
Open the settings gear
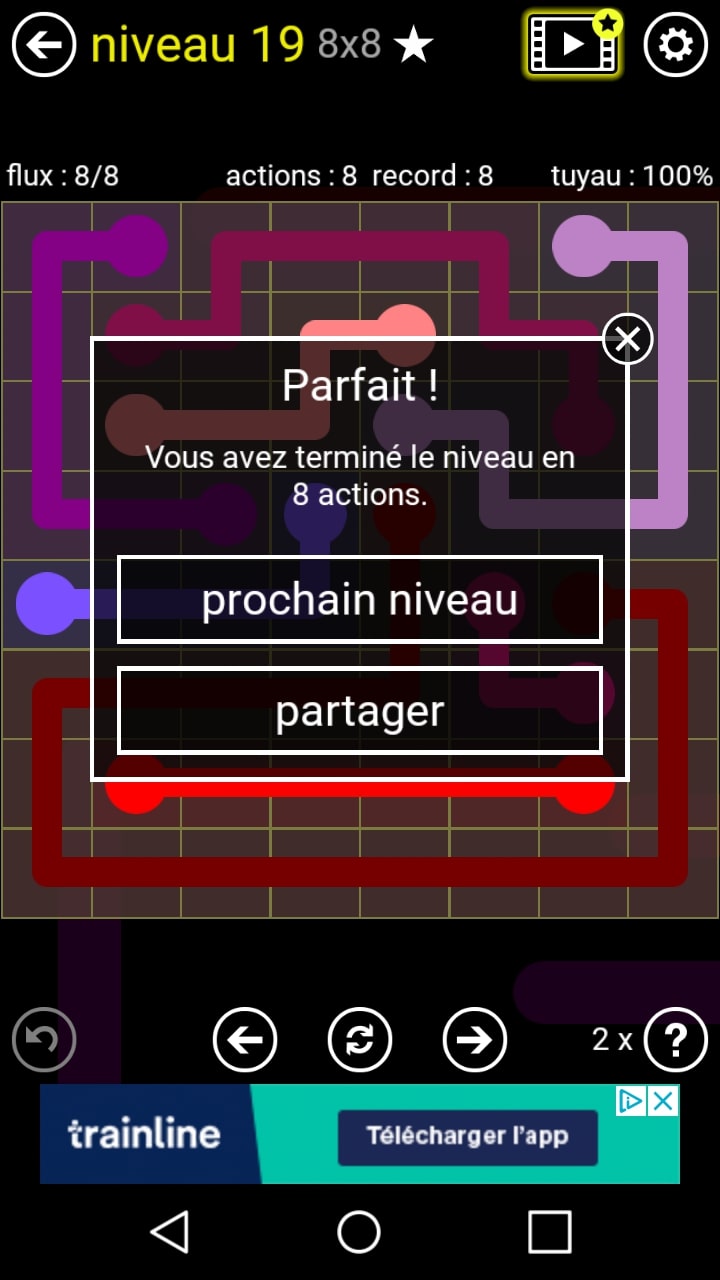click(x=675, y=44)
